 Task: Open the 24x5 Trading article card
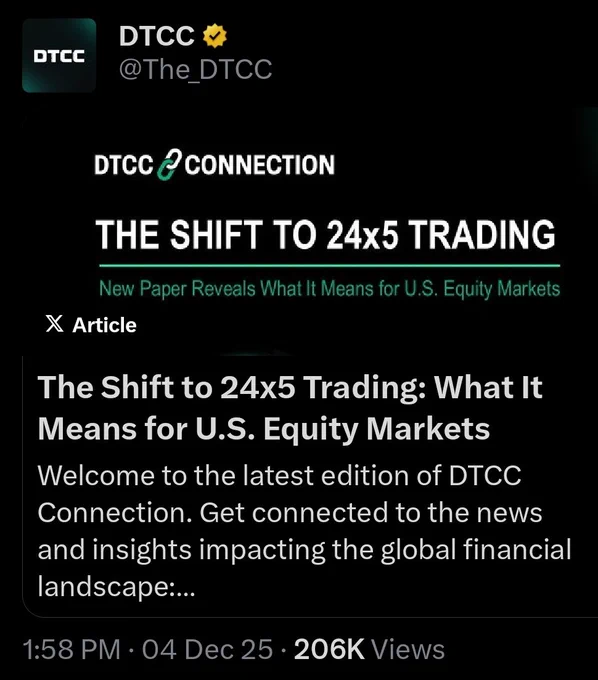(x=310, y=363)
